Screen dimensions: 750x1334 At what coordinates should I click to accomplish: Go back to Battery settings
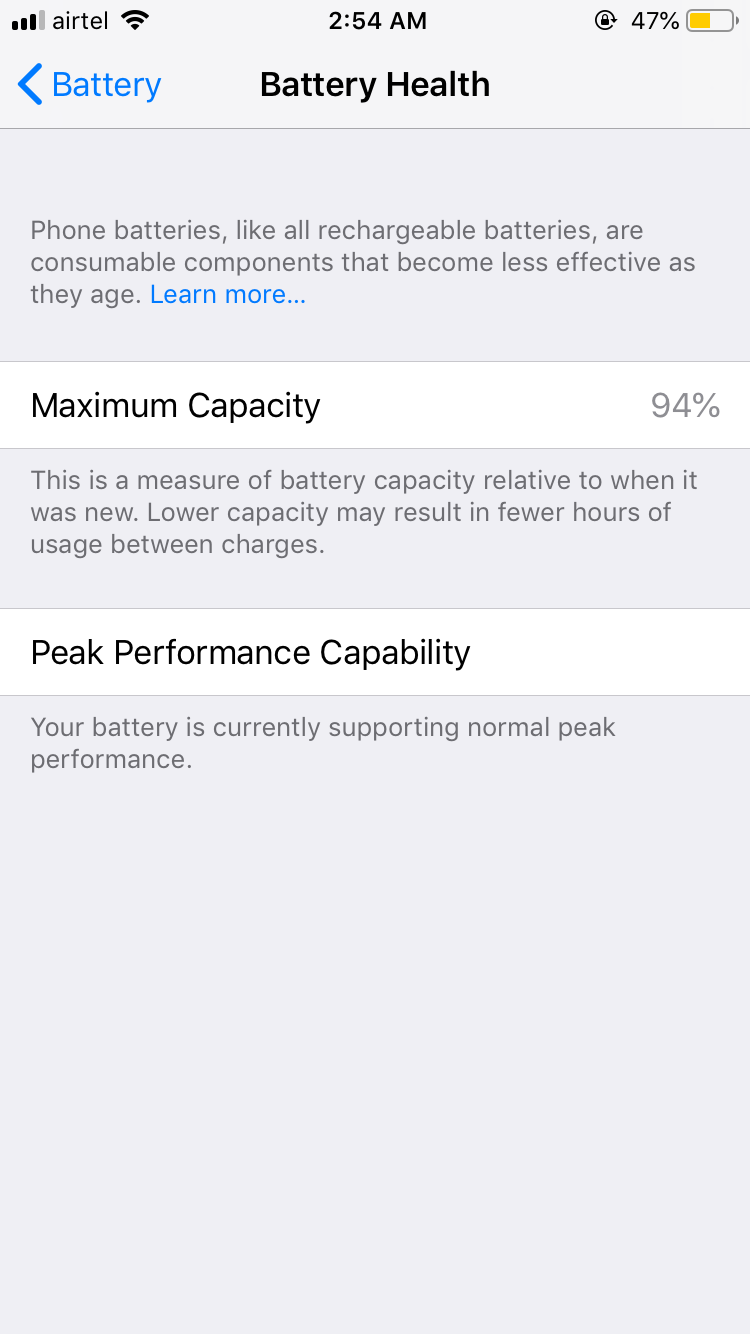point(90,85)
